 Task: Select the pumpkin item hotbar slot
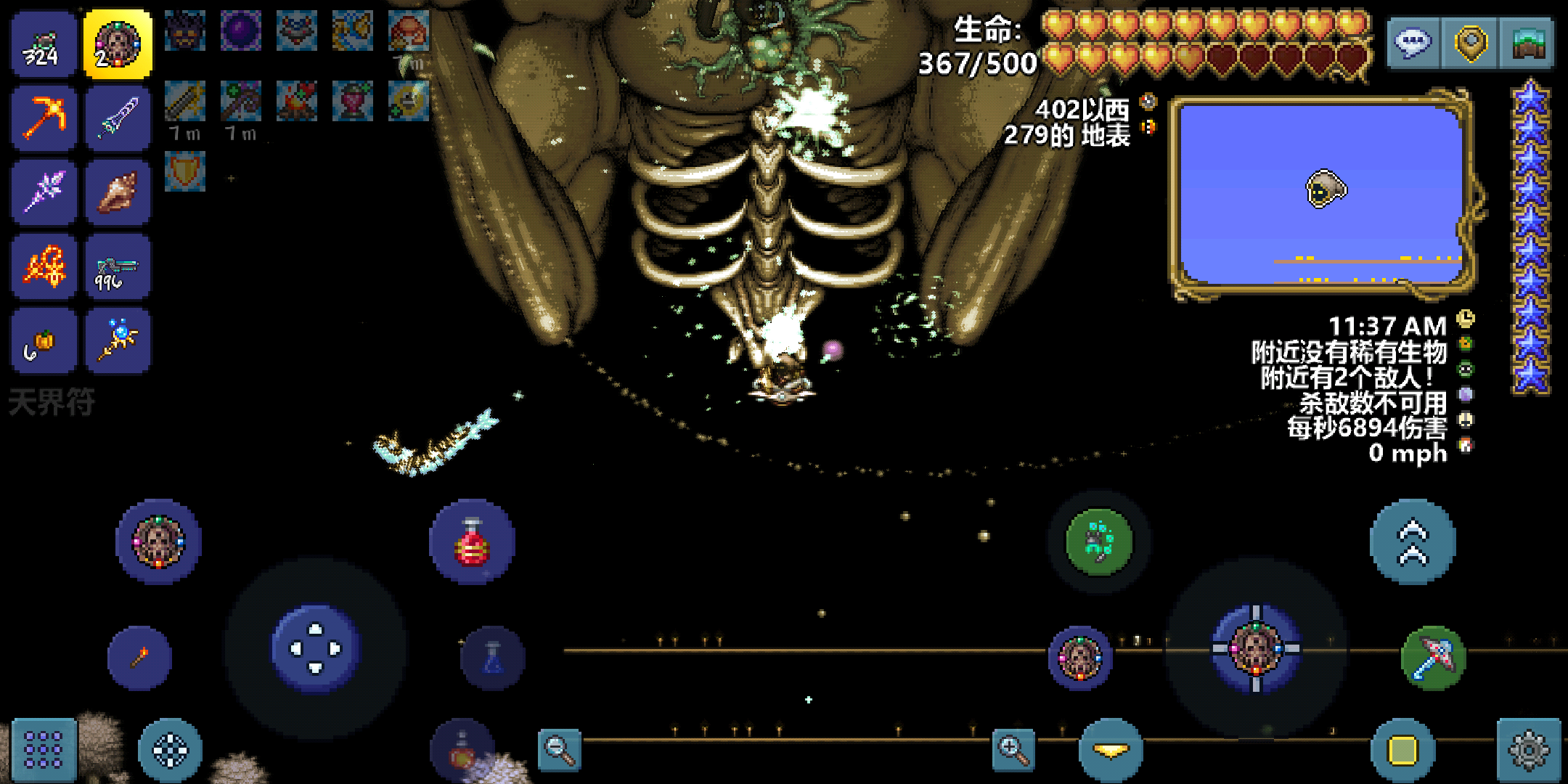tap(44, 340)
